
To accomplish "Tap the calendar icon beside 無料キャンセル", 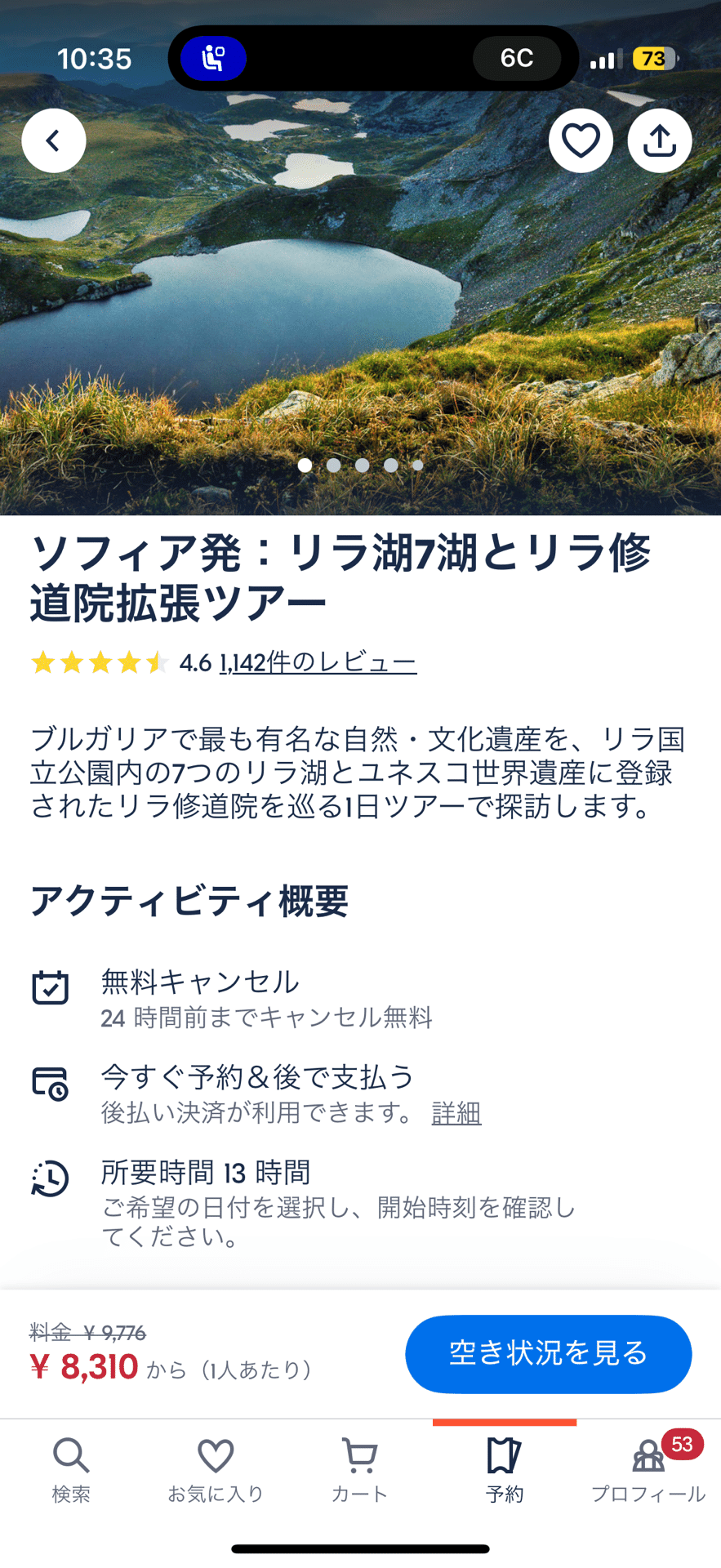I will point(50,987).
